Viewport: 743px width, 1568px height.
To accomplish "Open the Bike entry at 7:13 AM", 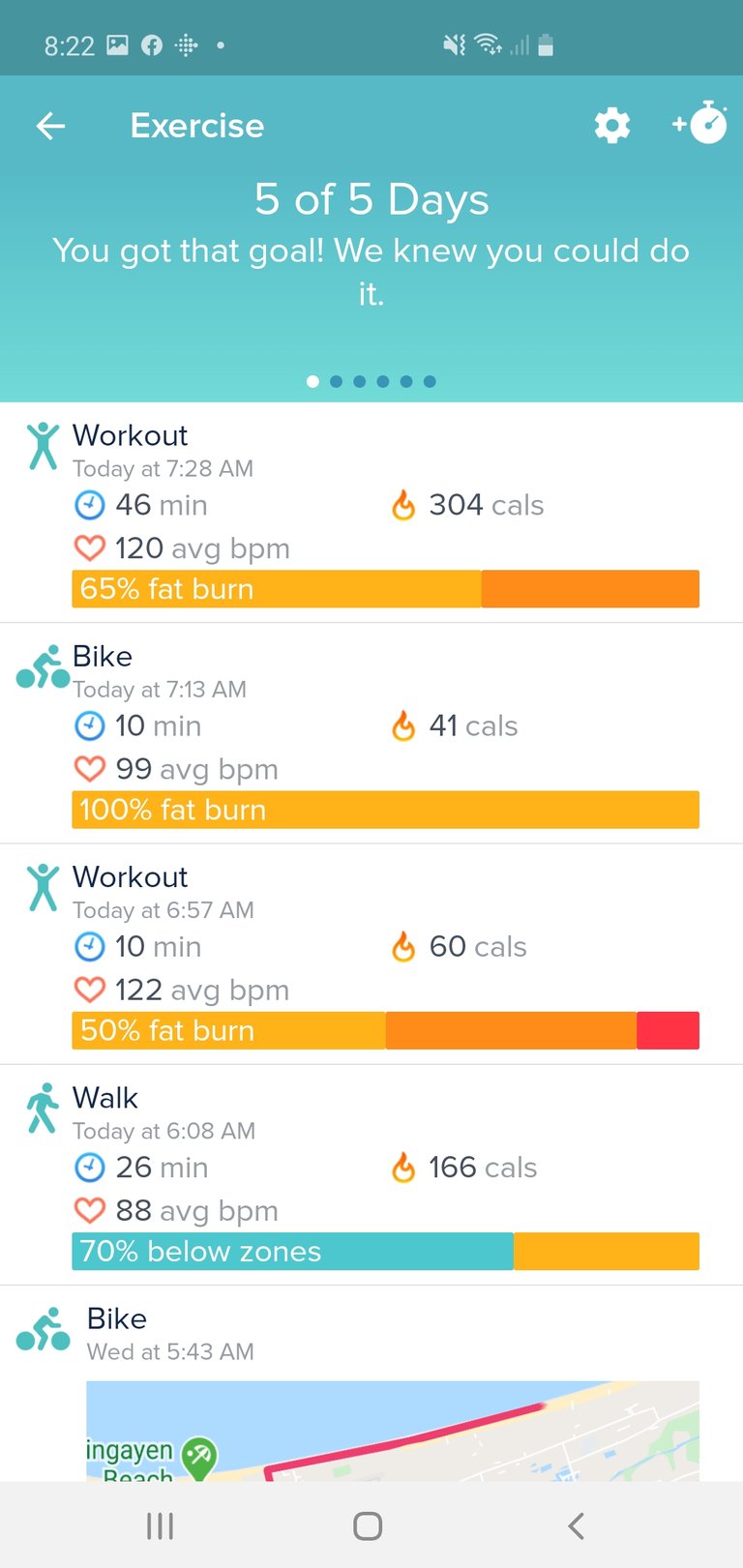I will [x=371, y=733].
